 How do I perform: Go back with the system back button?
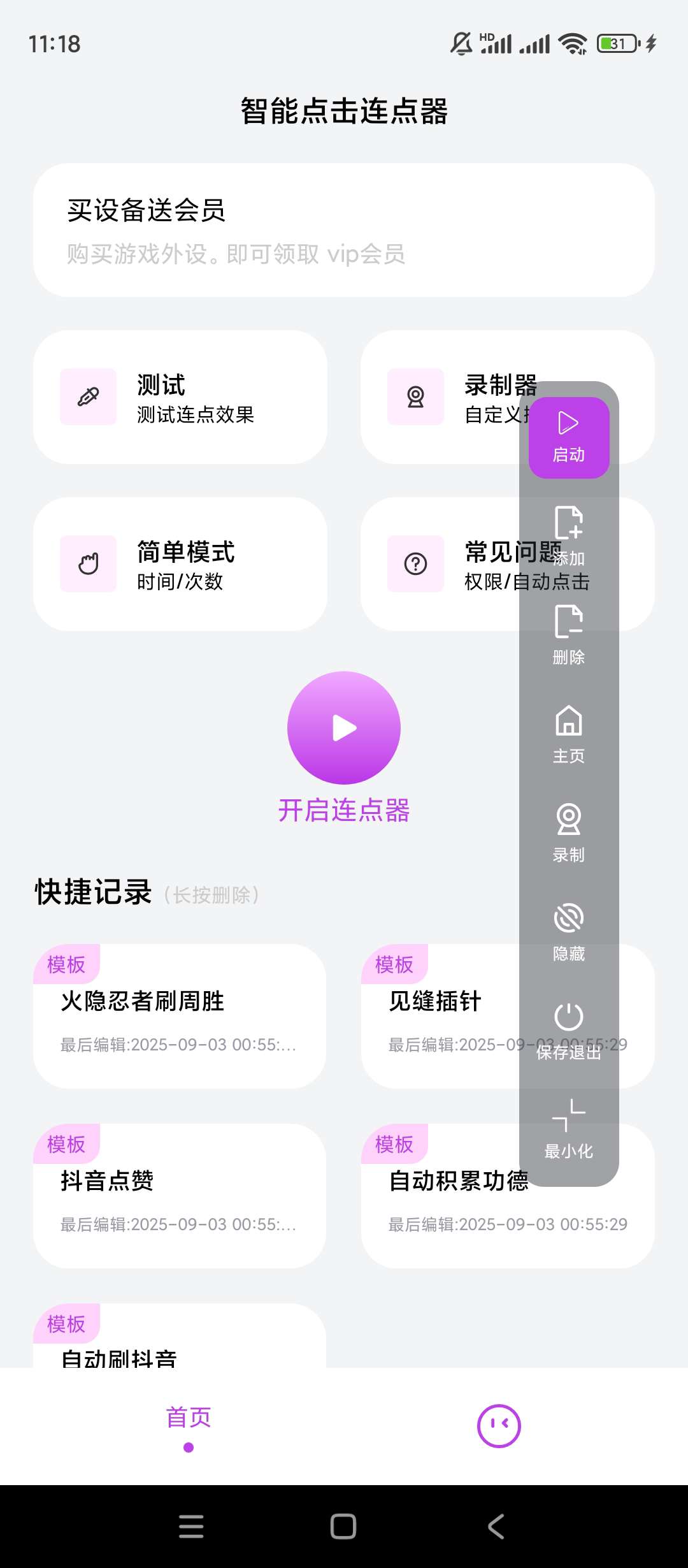pyautogui.click(x=496, y=1527)
